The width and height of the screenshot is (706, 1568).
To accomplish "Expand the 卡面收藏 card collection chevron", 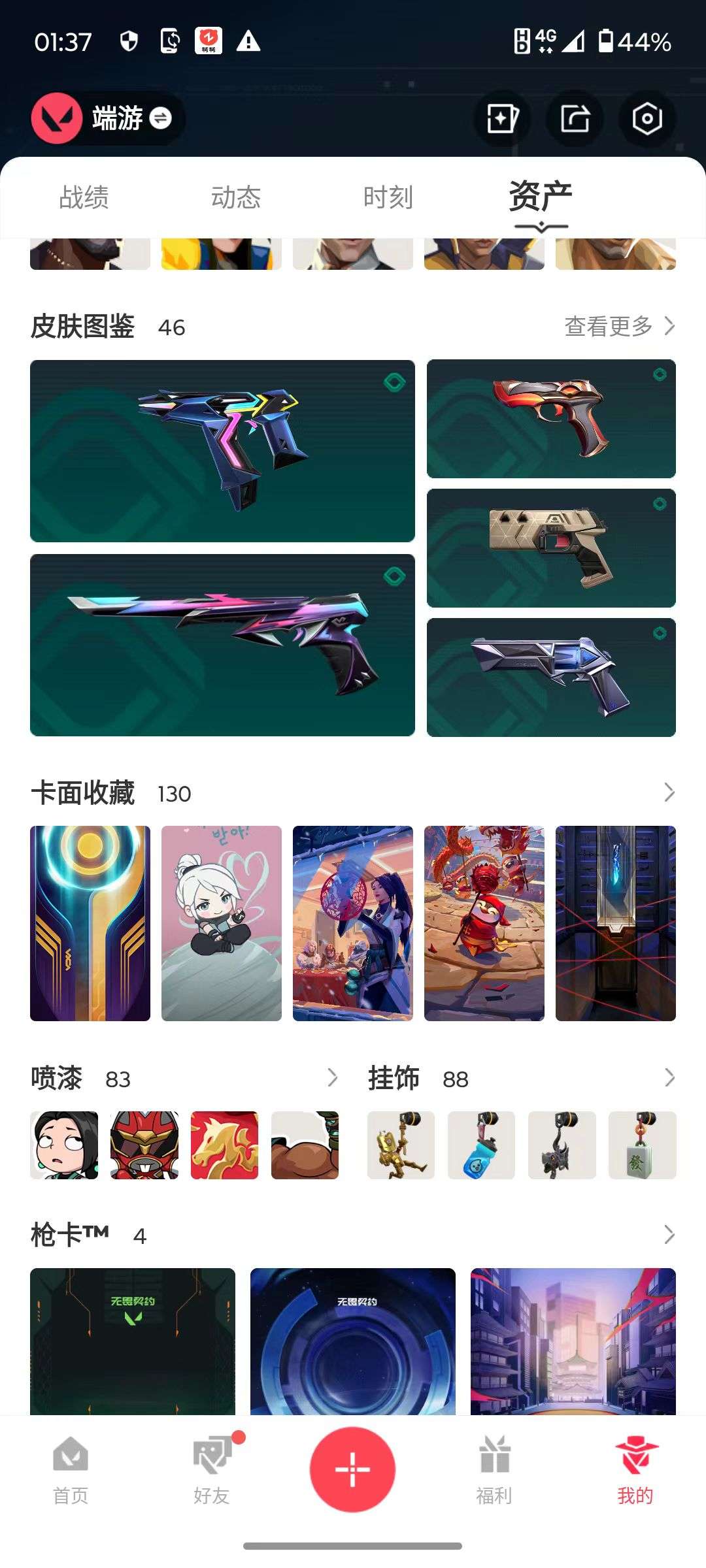I will tap(669, 792).
